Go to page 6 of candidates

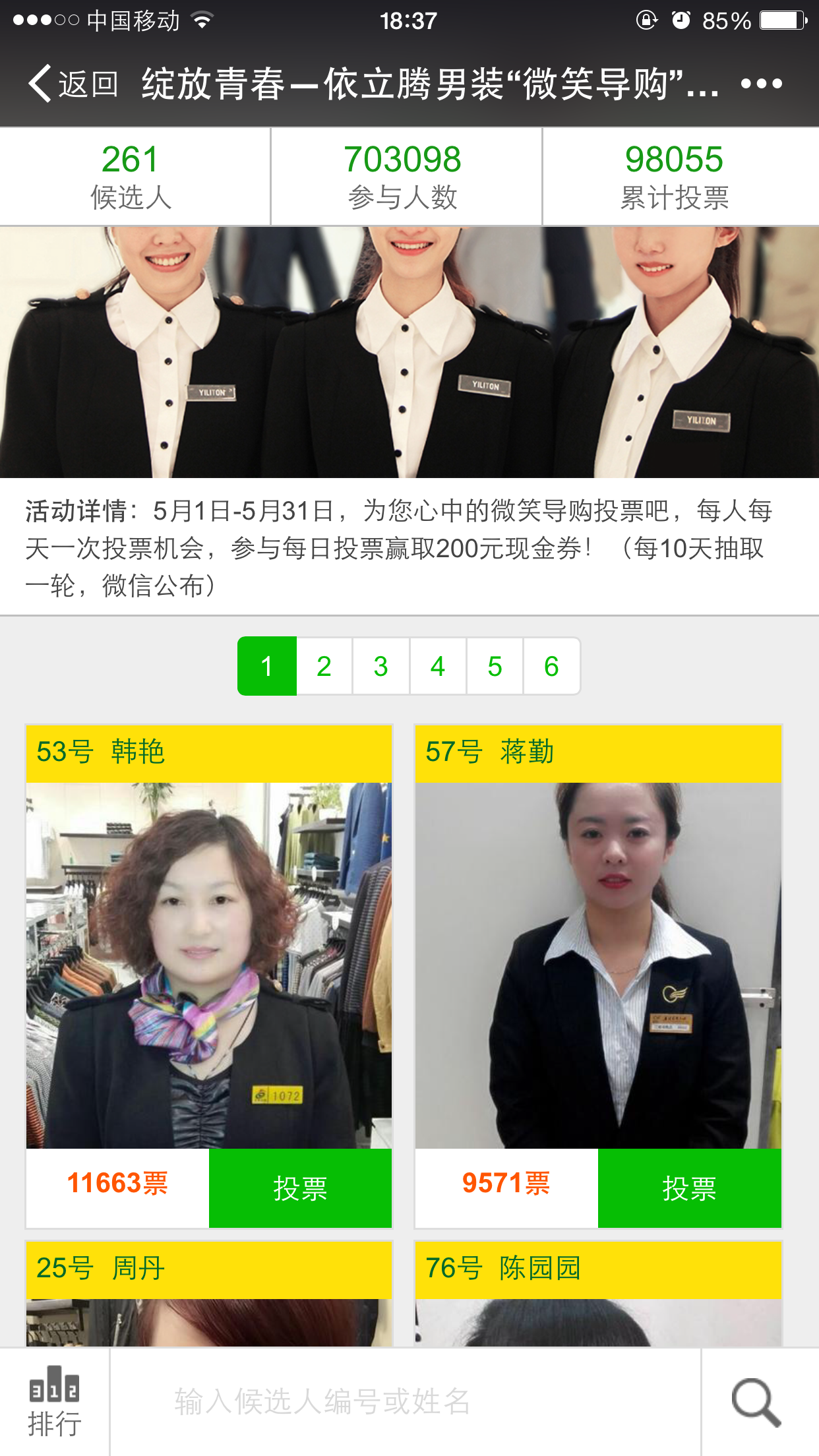point(551,666)
